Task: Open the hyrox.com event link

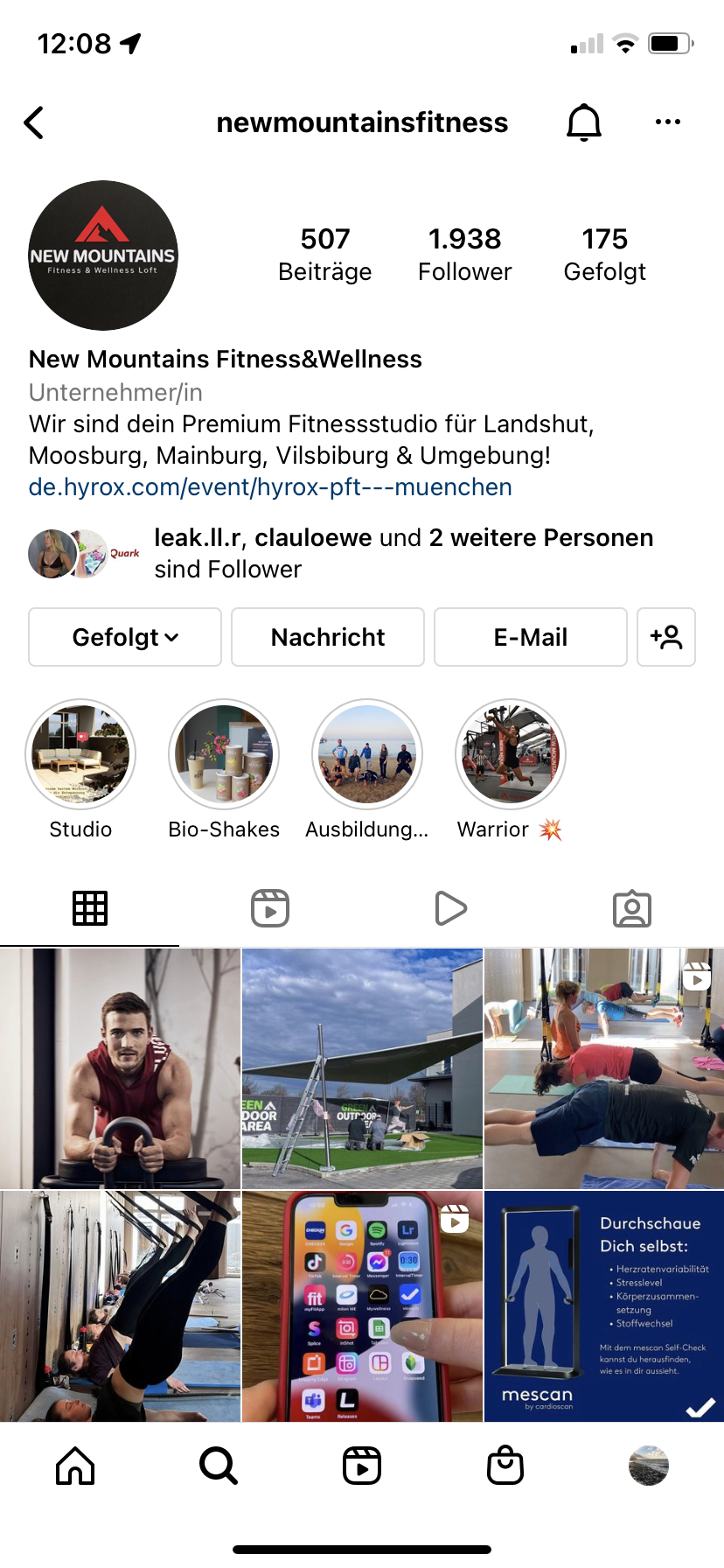Action: tap(270, 486)
